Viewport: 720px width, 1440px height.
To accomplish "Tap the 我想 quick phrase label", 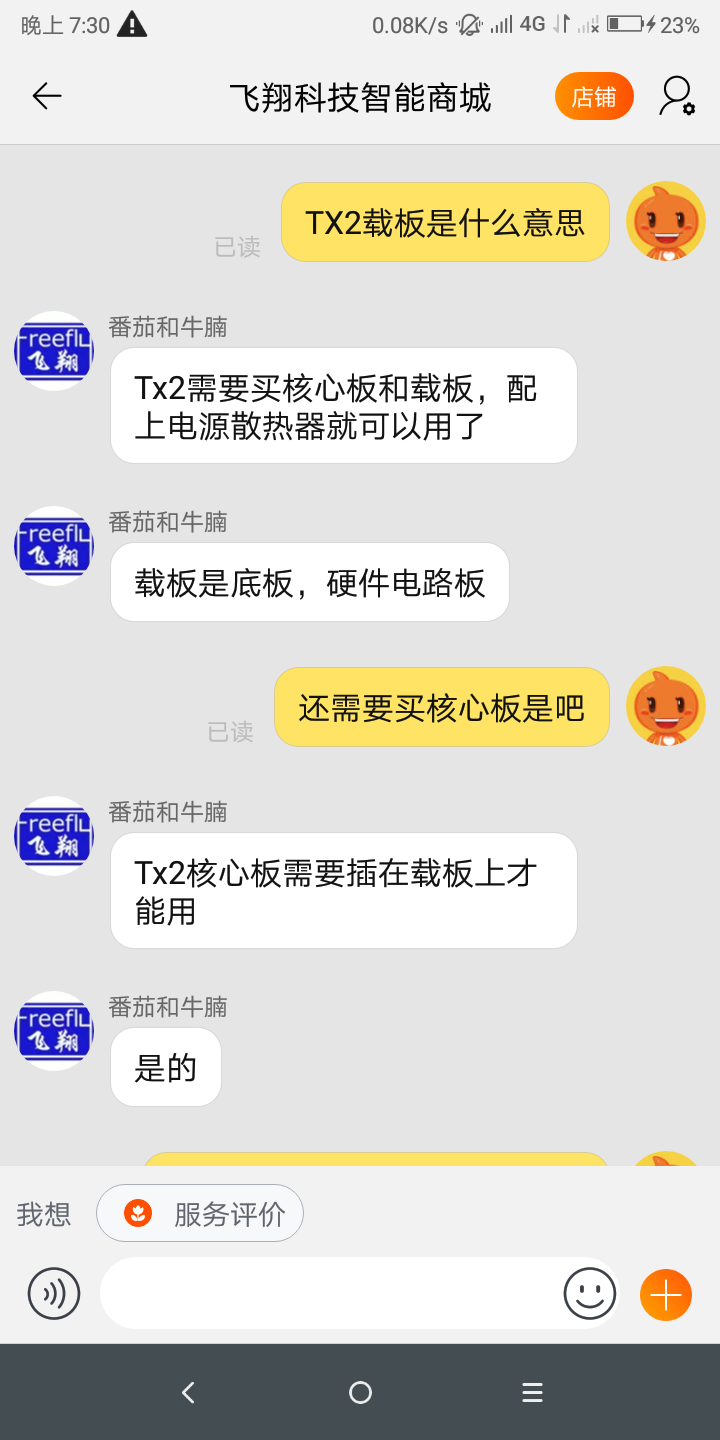I will coord(43,1212).
